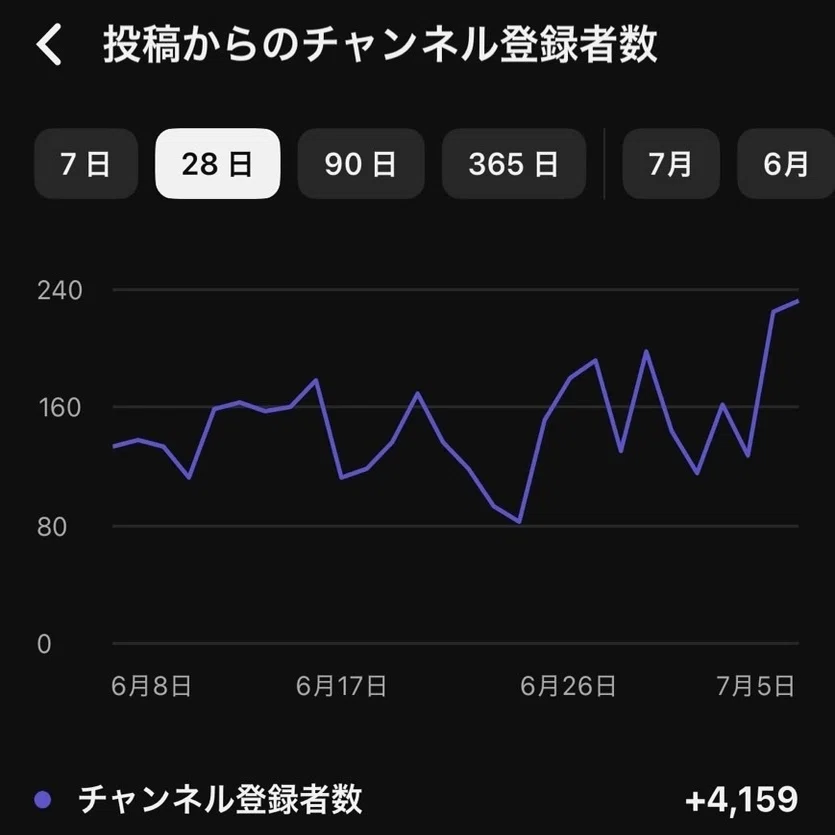Viewport: 835px width, 835px height.
Task: Show data for 6月
Action: (x=786, y=163)
